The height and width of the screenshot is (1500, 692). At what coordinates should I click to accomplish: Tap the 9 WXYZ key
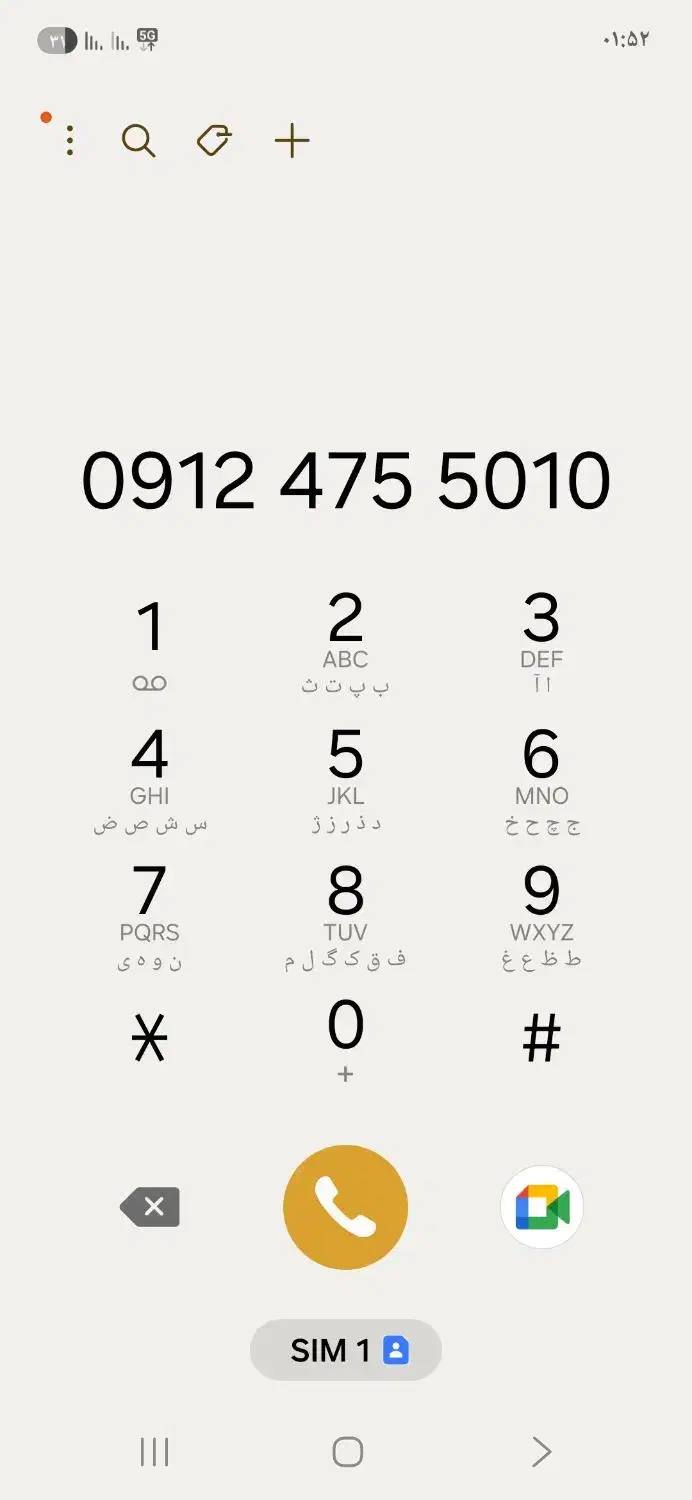(x=541, y=917)
